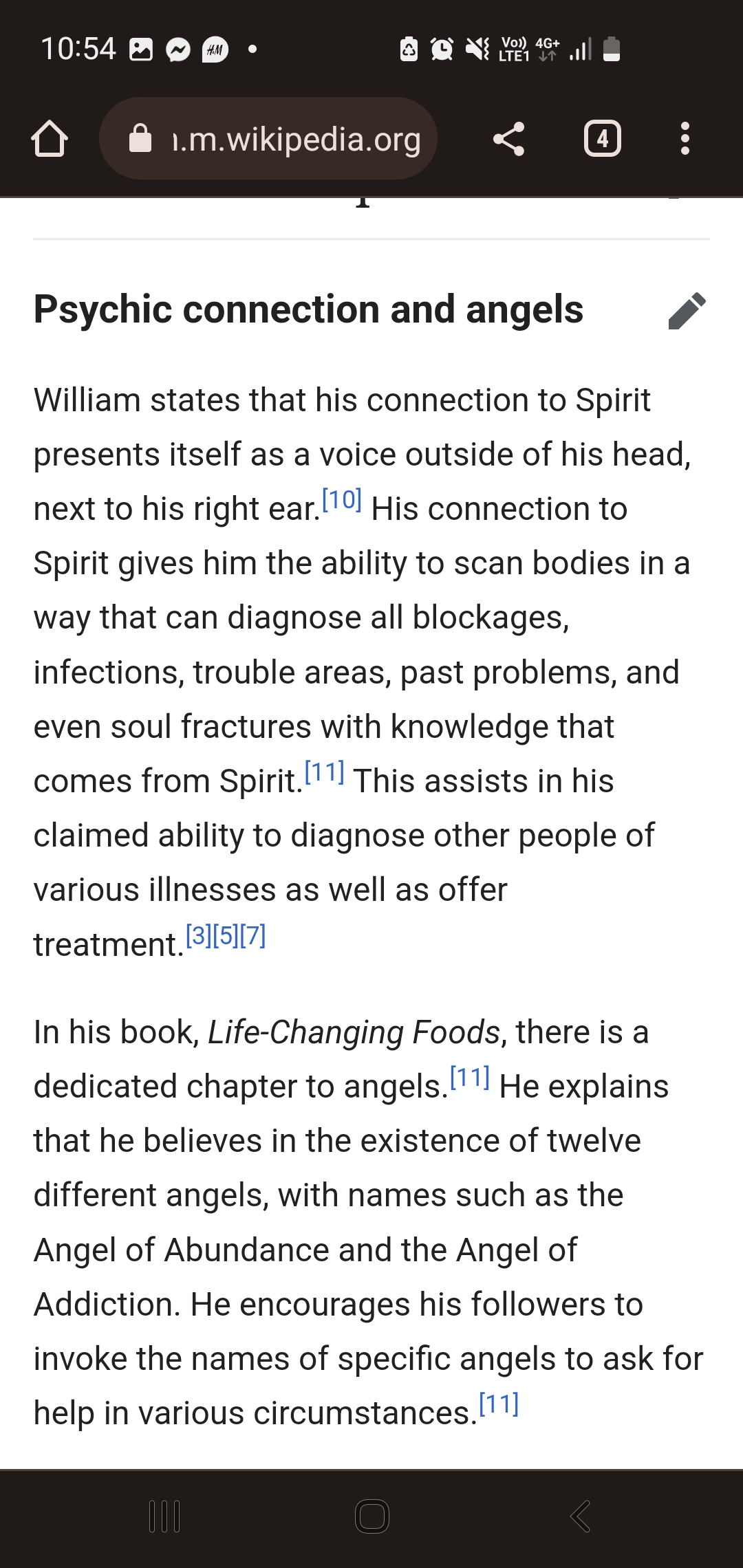Share this Wikipedia page
The width and height of the screenshot is (743, 1568).
point(509,139)
